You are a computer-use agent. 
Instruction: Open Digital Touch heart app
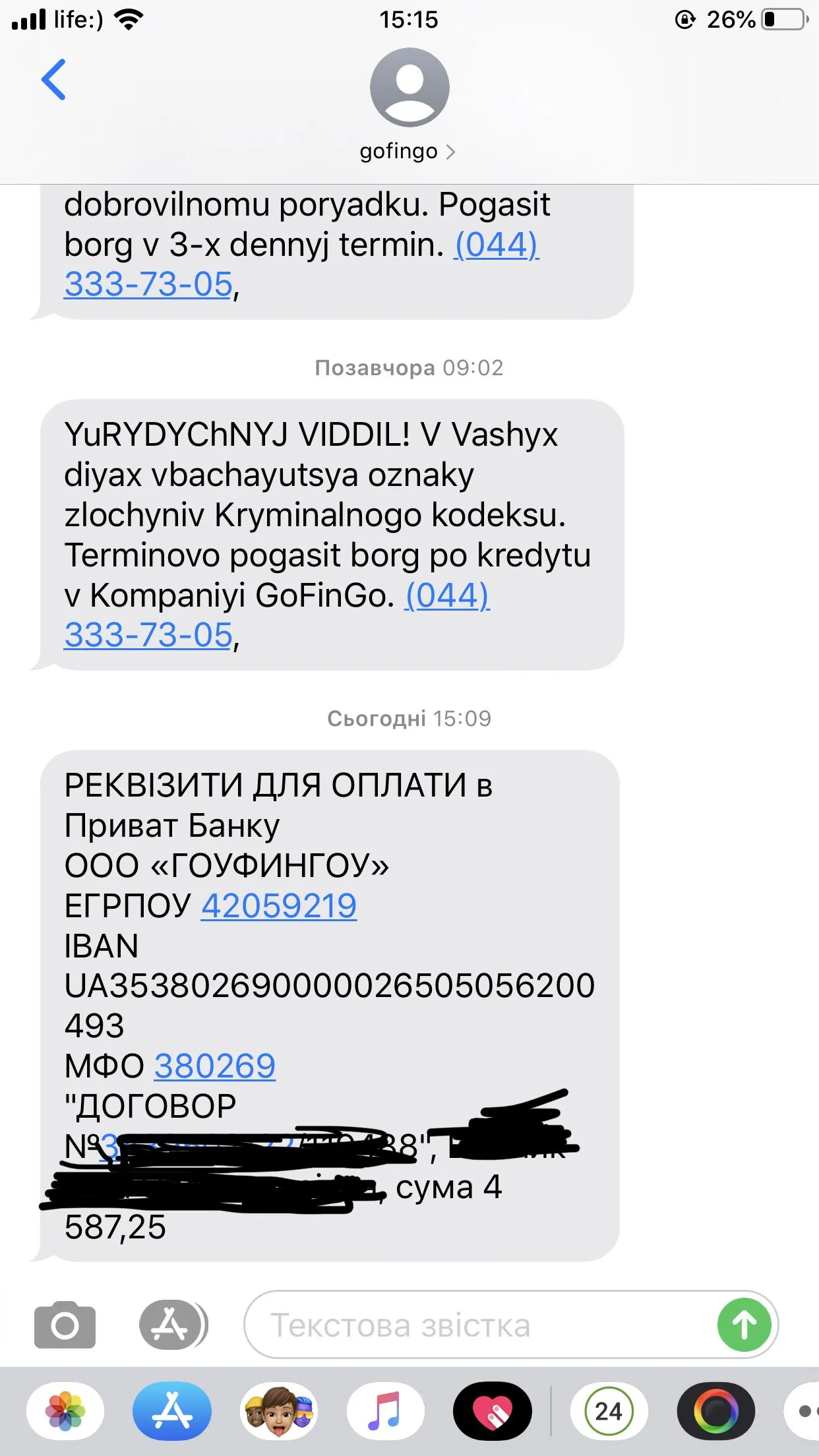[492, 1411]
